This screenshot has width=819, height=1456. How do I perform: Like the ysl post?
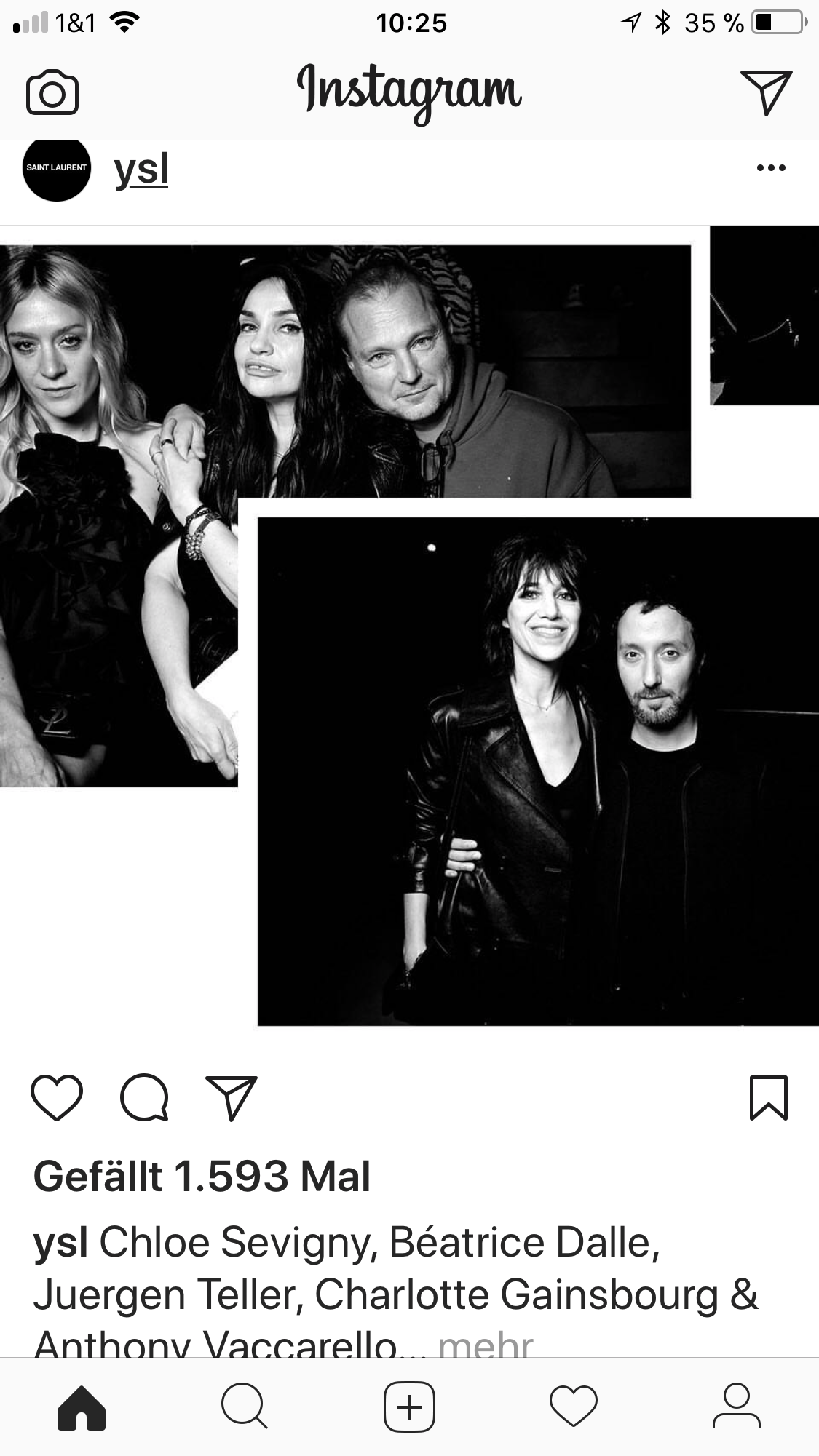click(x=57, y=1097)
